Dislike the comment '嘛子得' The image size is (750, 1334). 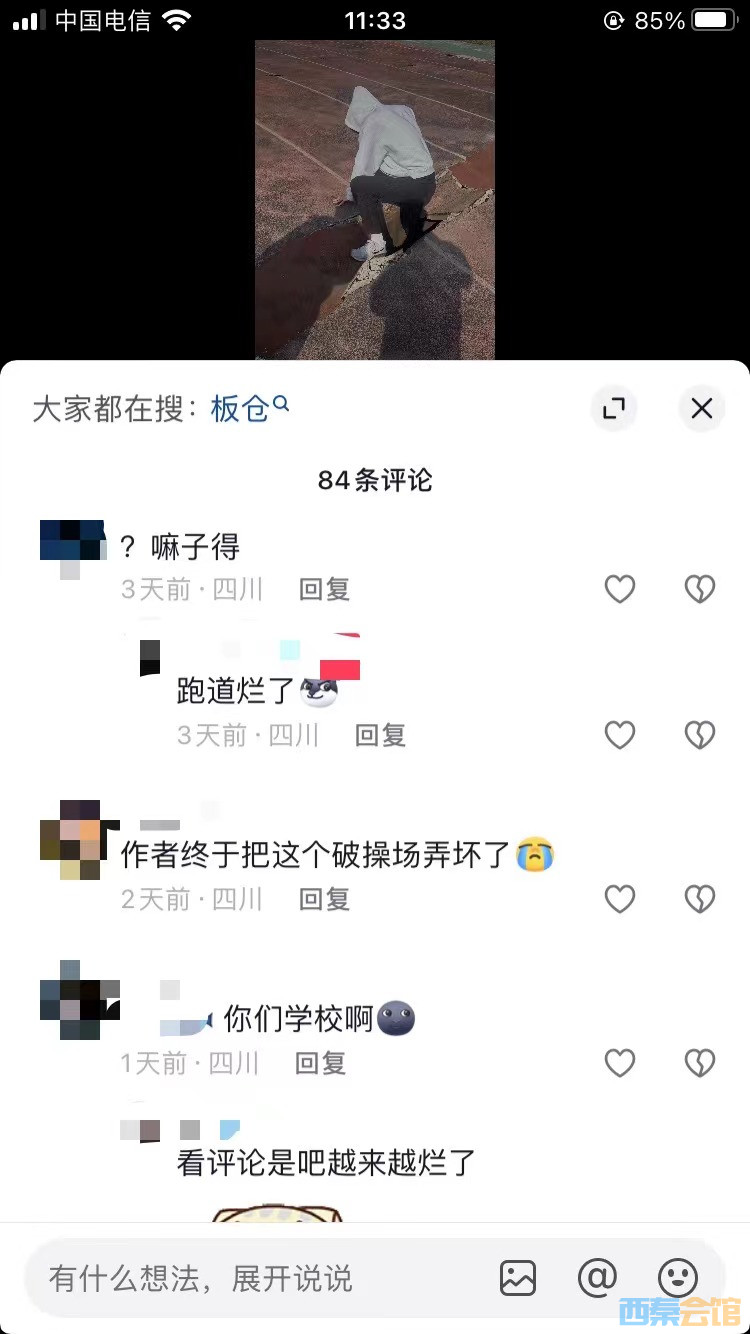pos(699,590)
